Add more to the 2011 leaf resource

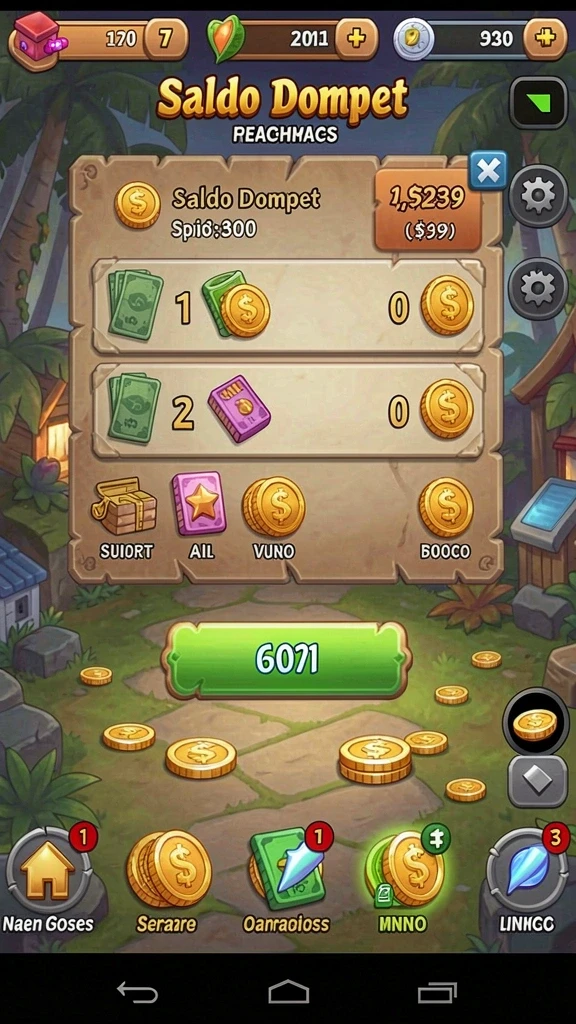click(356, 39)
